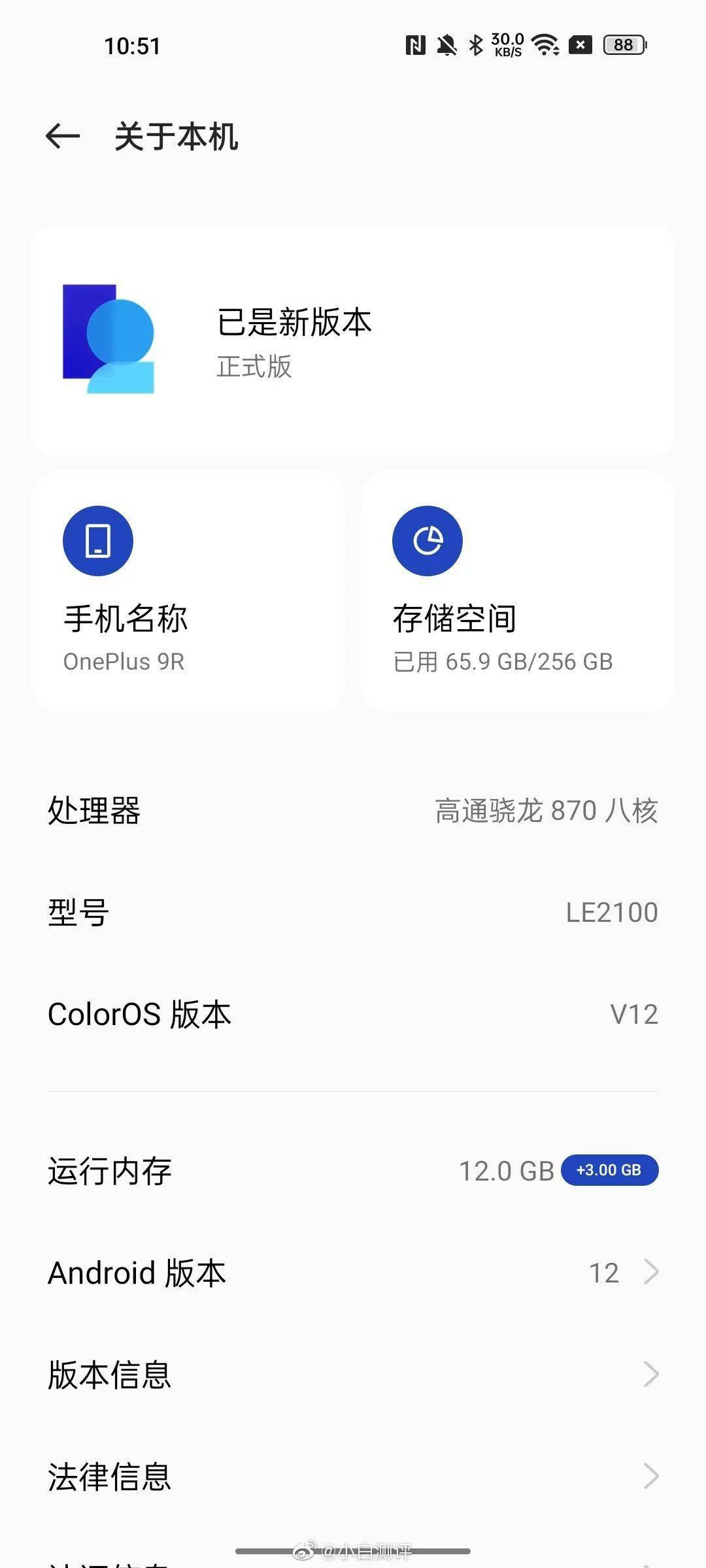Tap the back arrow on 关于本机 screen
Screen dimensions: 706x1568
coord(62,137)
